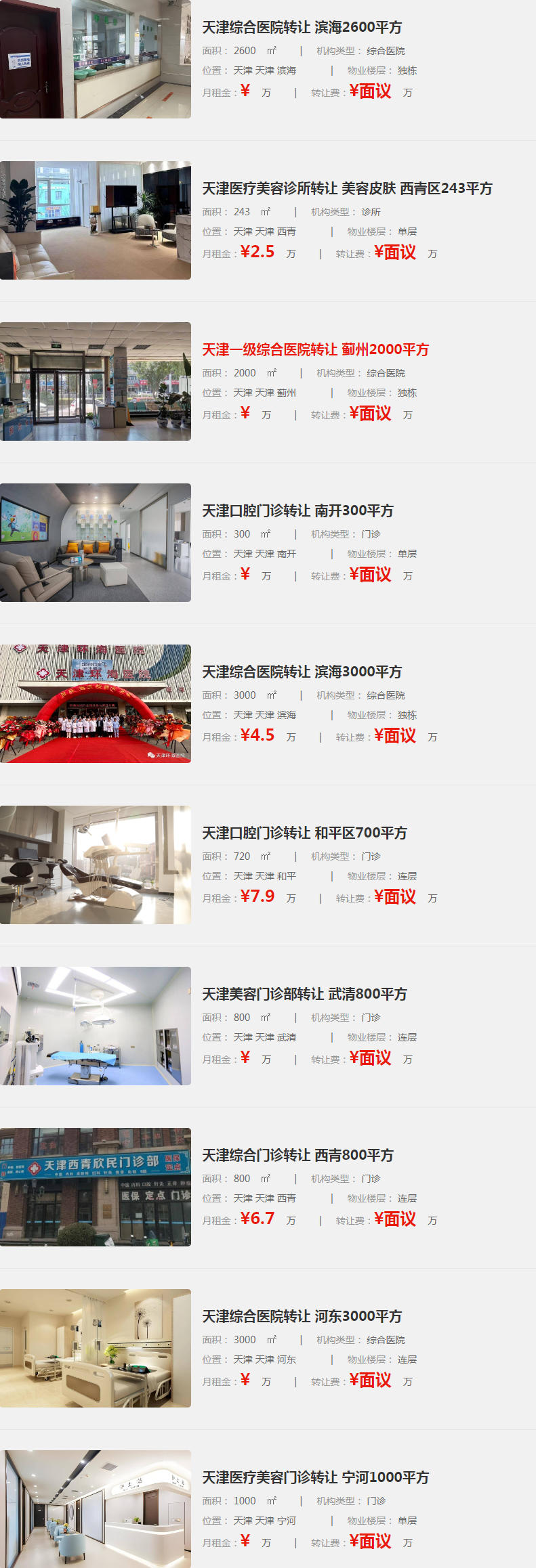Viewport: 536px width, 1568px height.
Task: Select the red title 天津一级综合医院转让 蓟州2000平方
Action: pos(315,350)
